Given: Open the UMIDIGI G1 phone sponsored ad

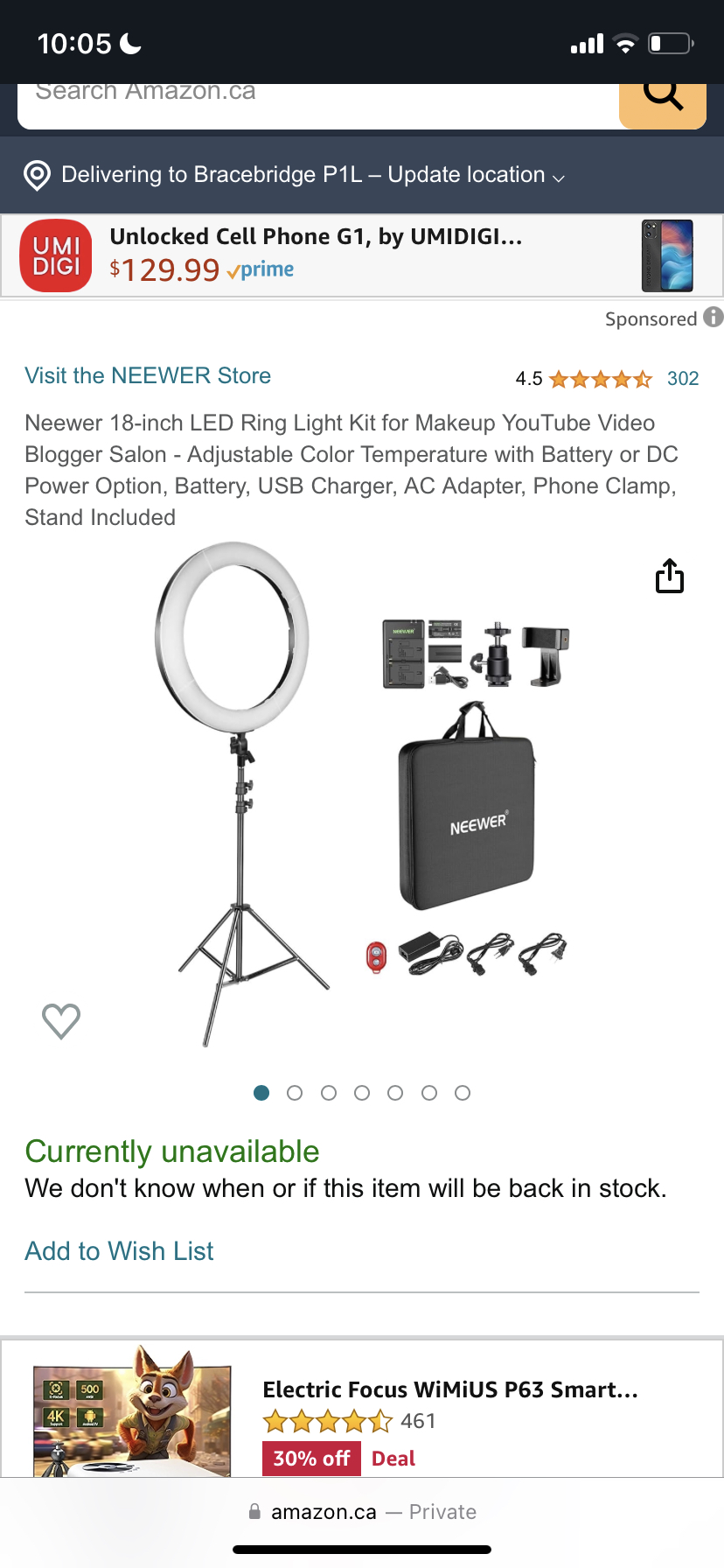Looking at the screenshot, I should click(350, 255).
